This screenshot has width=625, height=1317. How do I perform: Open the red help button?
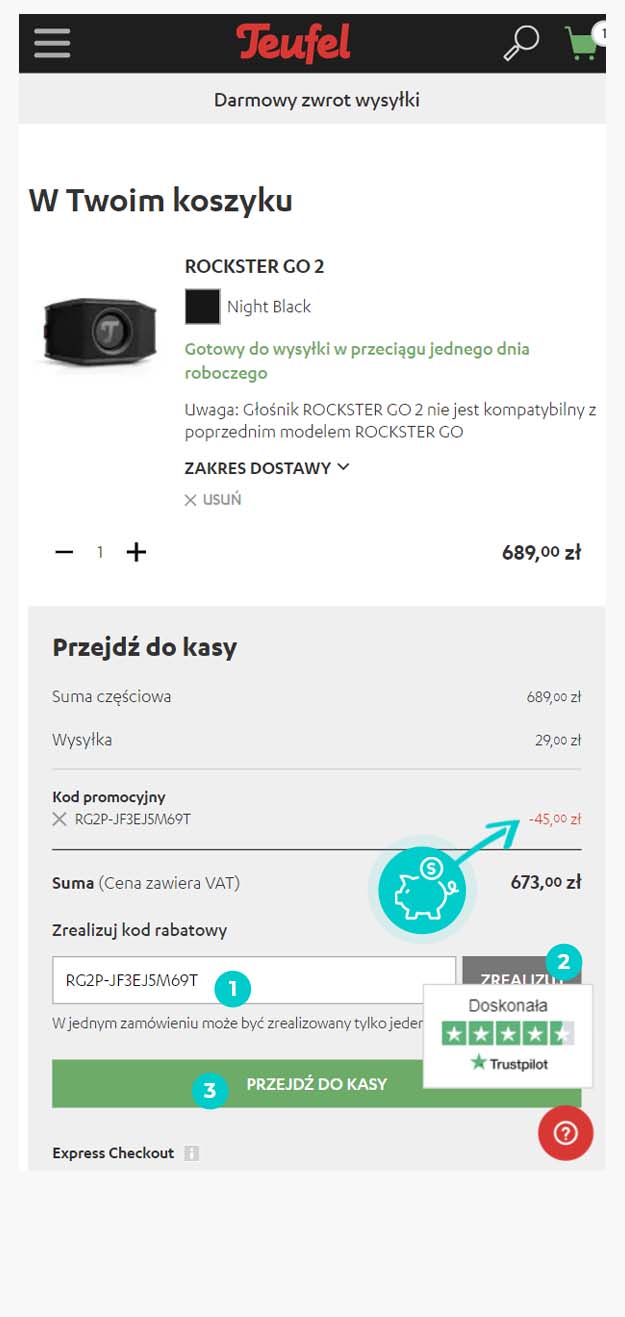565,1133
